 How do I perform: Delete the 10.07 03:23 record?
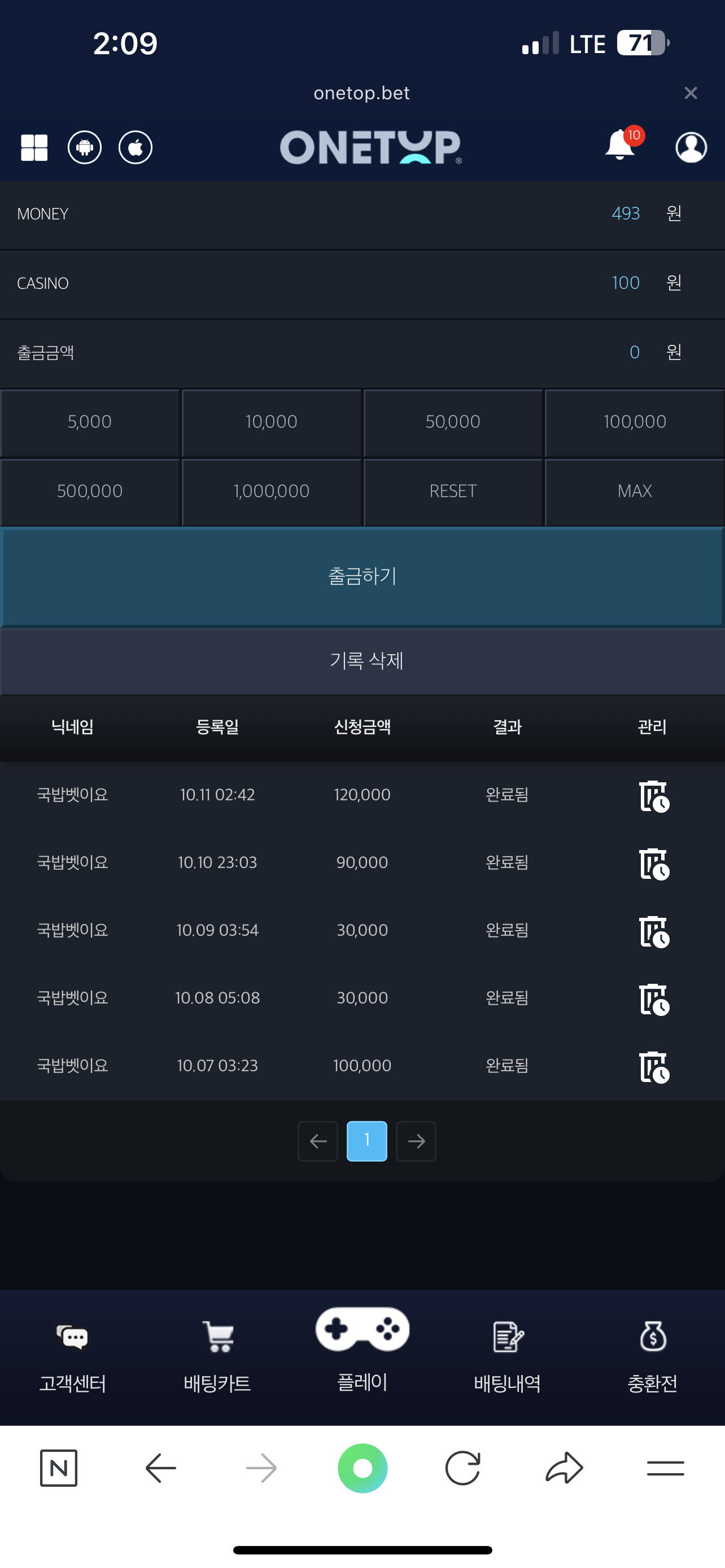click(x=654, y=1066)
